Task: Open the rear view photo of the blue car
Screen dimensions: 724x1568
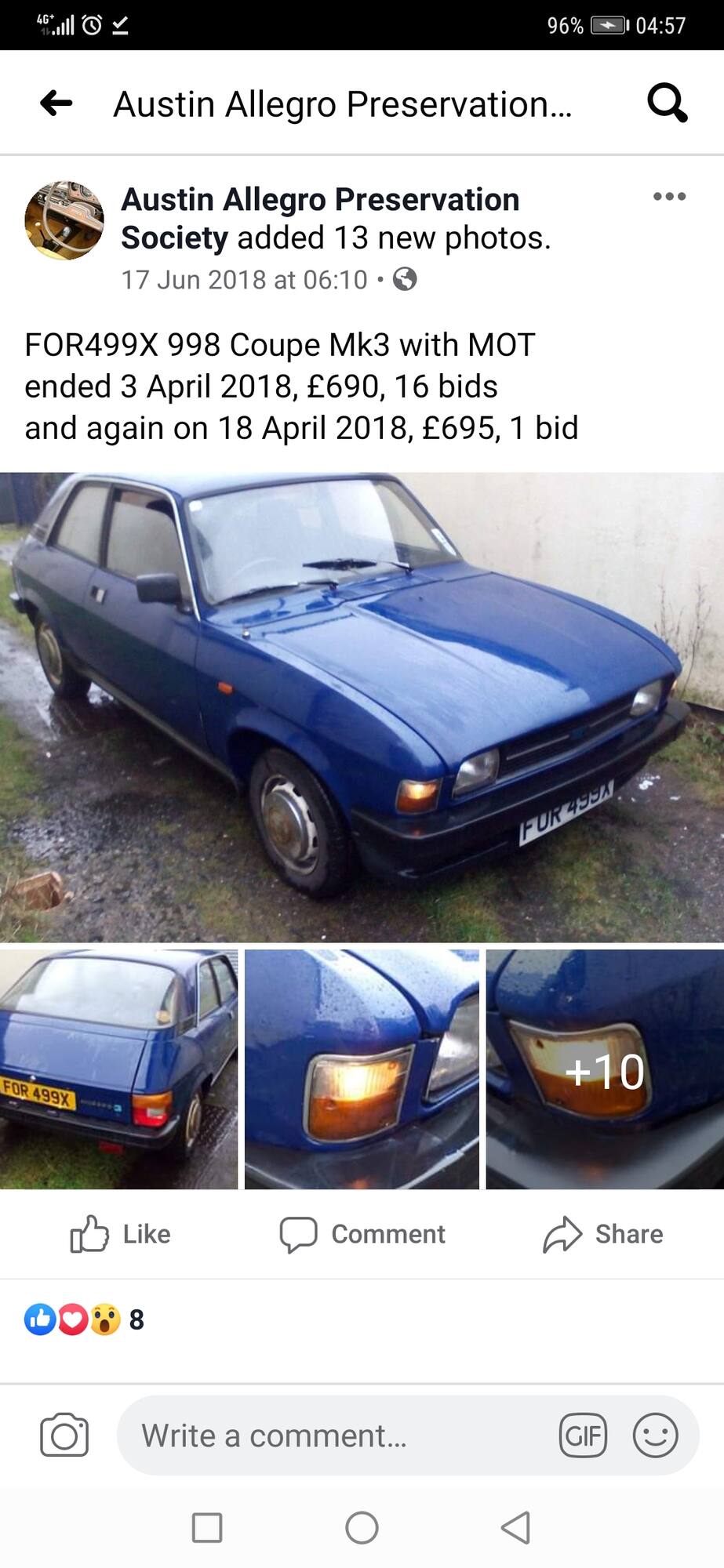Action: [118, 1069]
